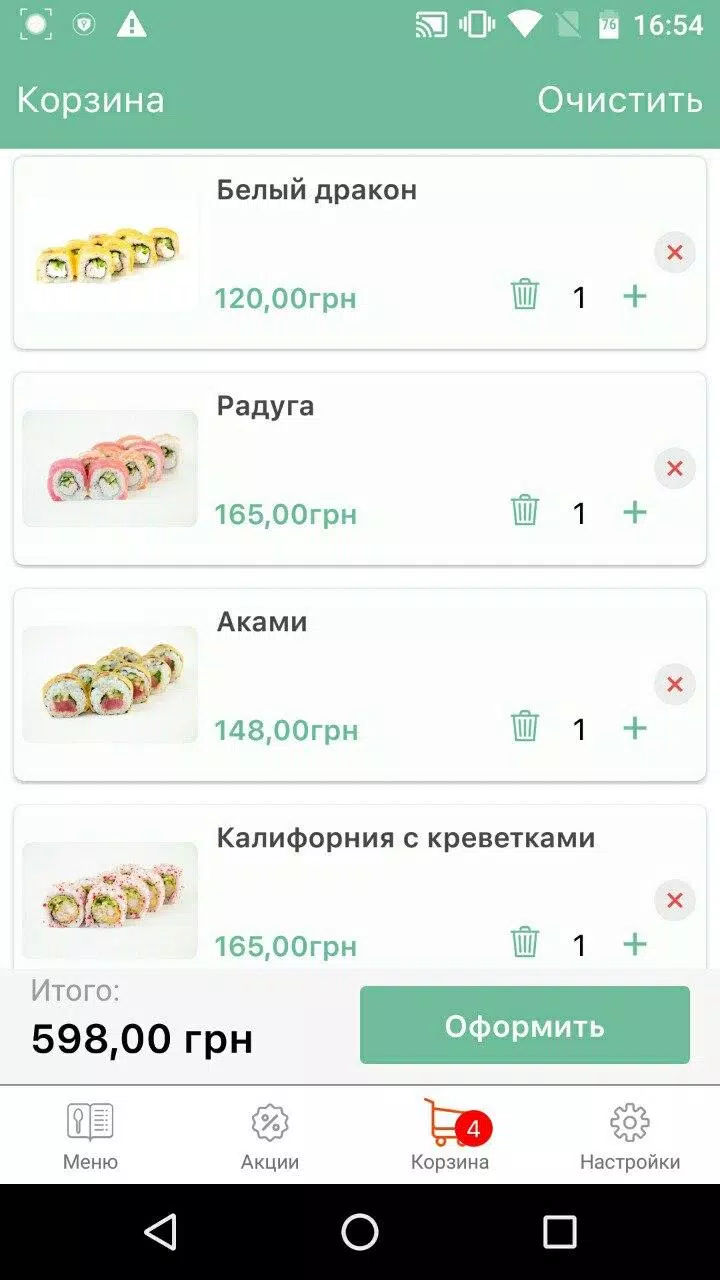Remove Радуга with the red X

click(675, 468)
